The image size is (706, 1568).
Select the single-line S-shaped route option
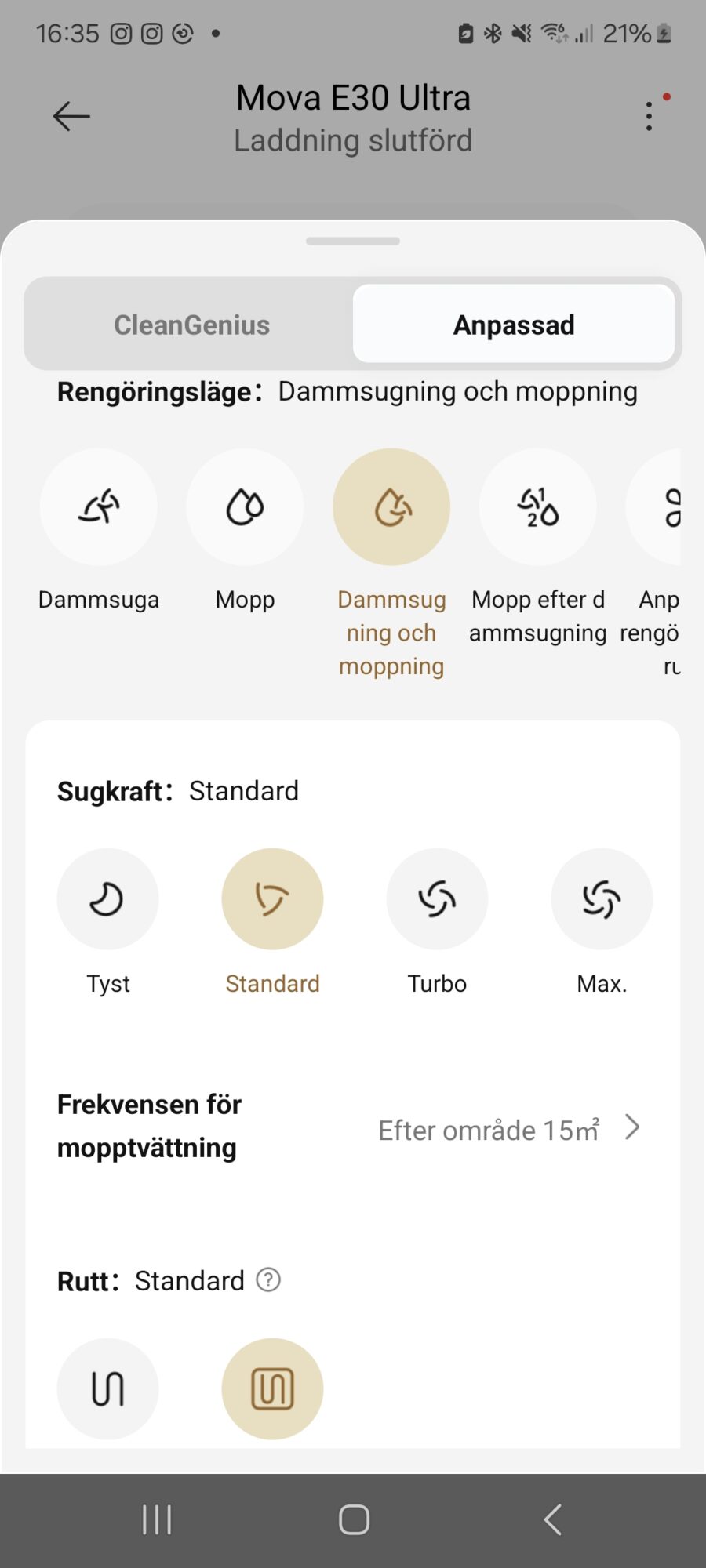coord(107,1388)
